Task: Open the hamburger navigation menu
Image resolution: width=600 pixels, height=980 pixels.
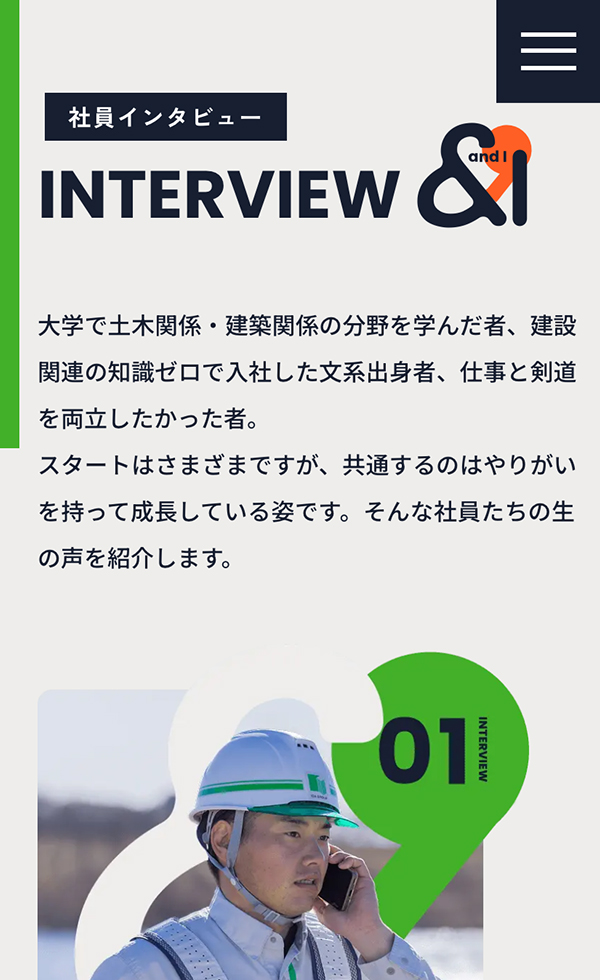Action: tap(548, 51)
